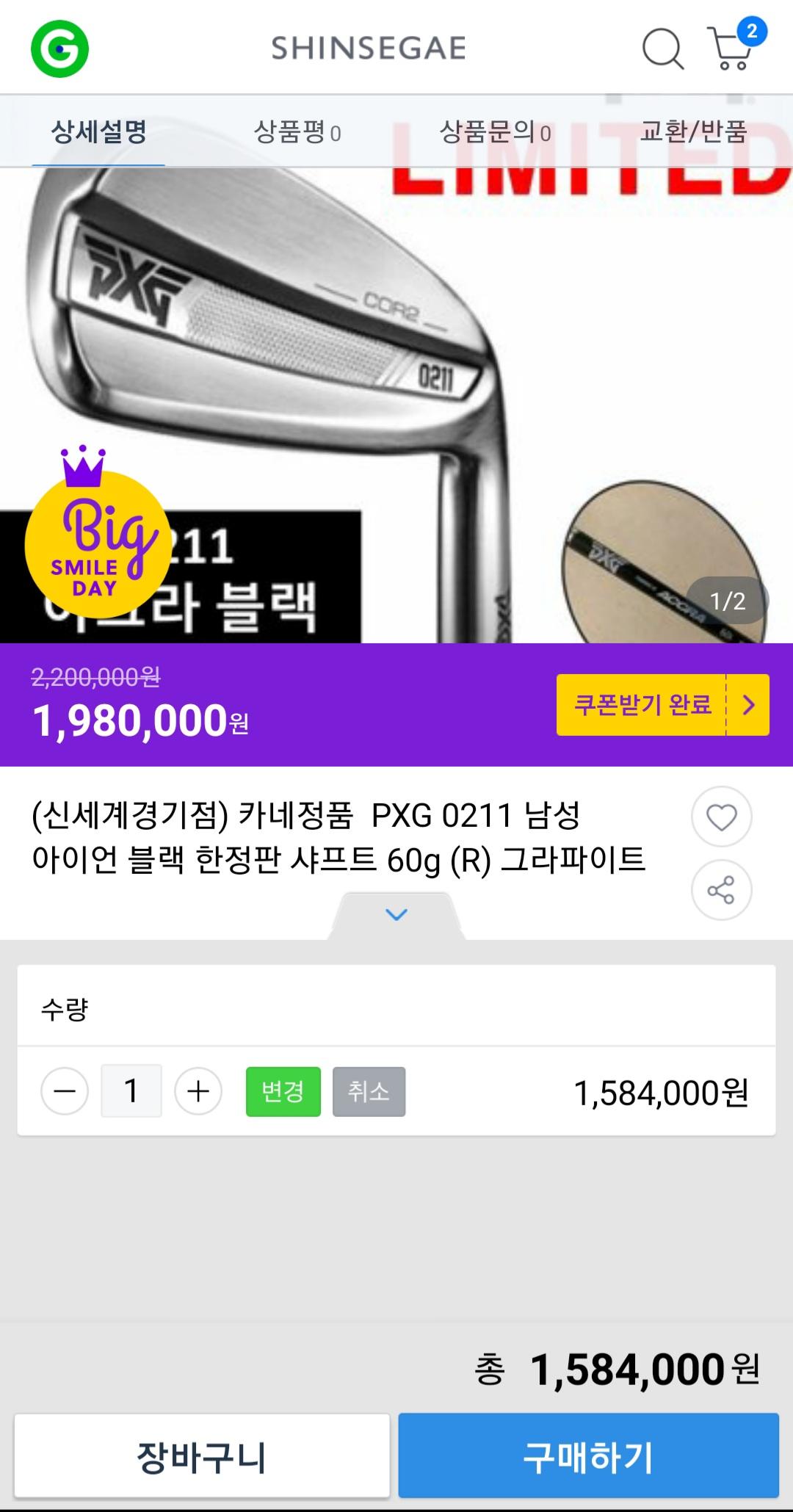This screenshot has height=1512, width=793.
Task: Collapse the purchase options panel chevron
Action: (x=396, y=915)
